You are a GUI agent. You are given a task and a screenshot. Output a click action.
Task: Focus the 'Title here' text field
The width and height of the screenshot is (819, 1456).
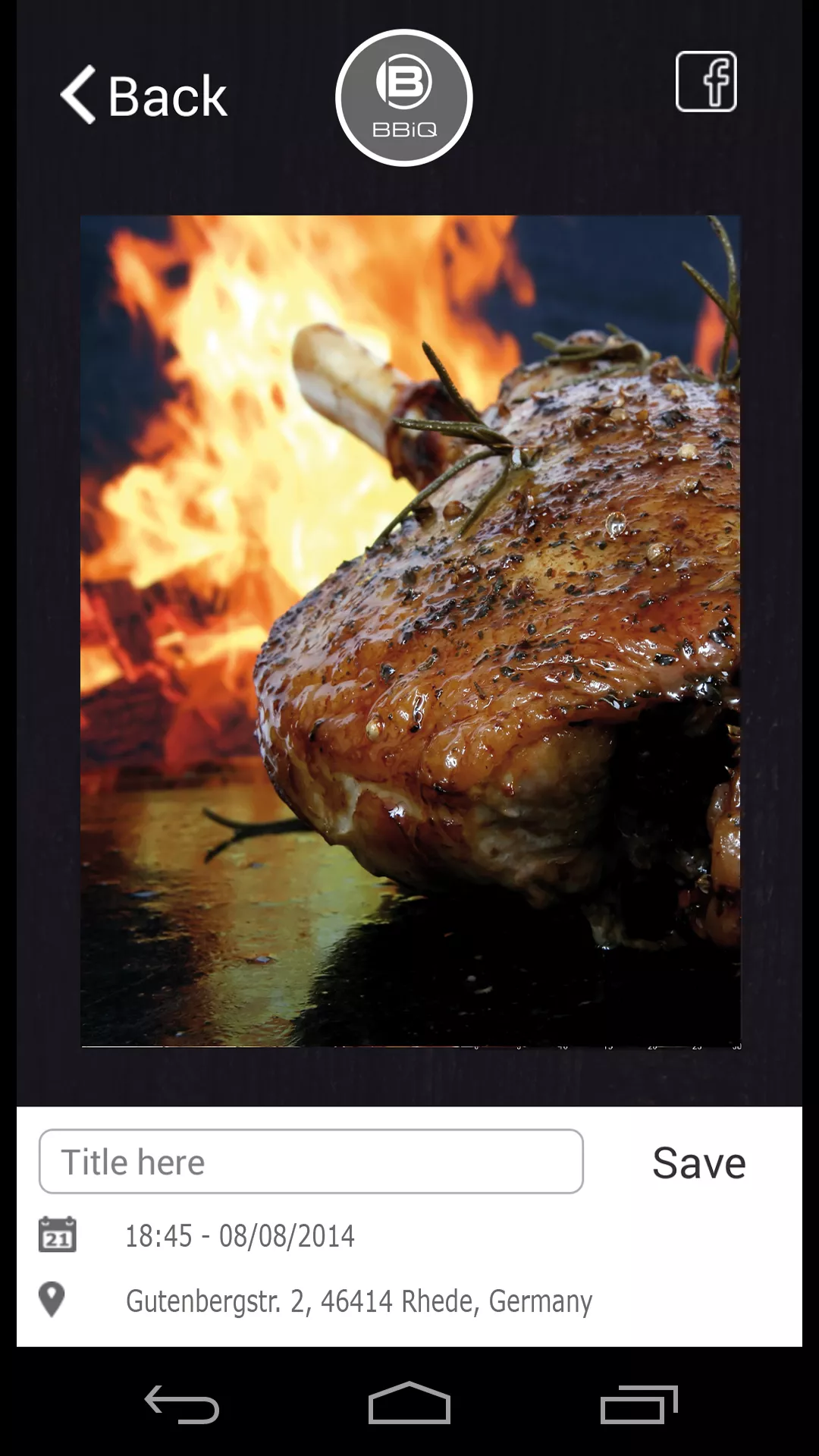[311, 1162]
